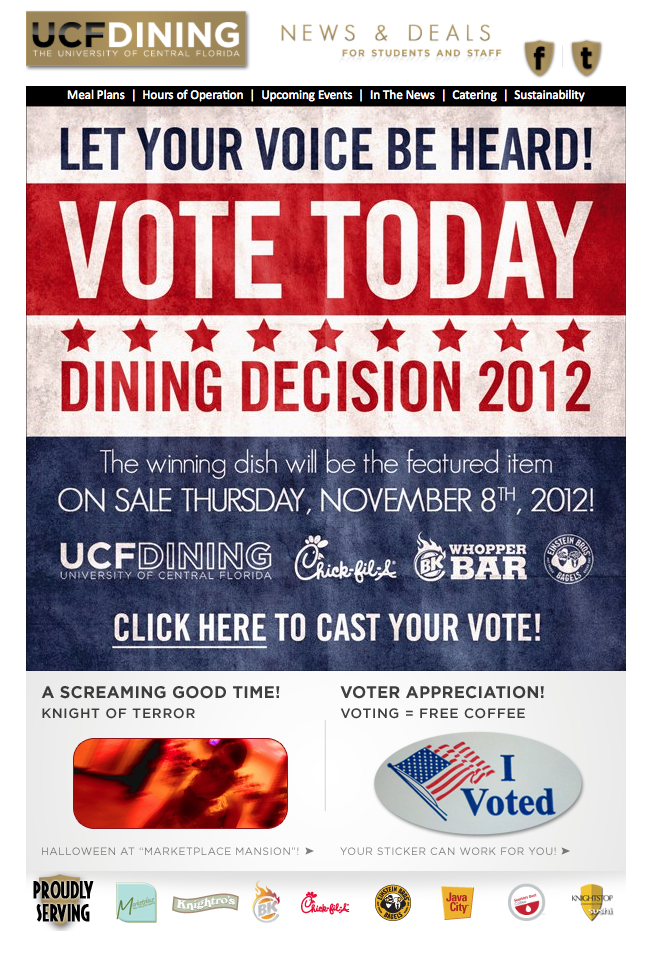This screenshot has height=960, width=651.
Task: Open the Sustainability link
Action: click(550, 95)
